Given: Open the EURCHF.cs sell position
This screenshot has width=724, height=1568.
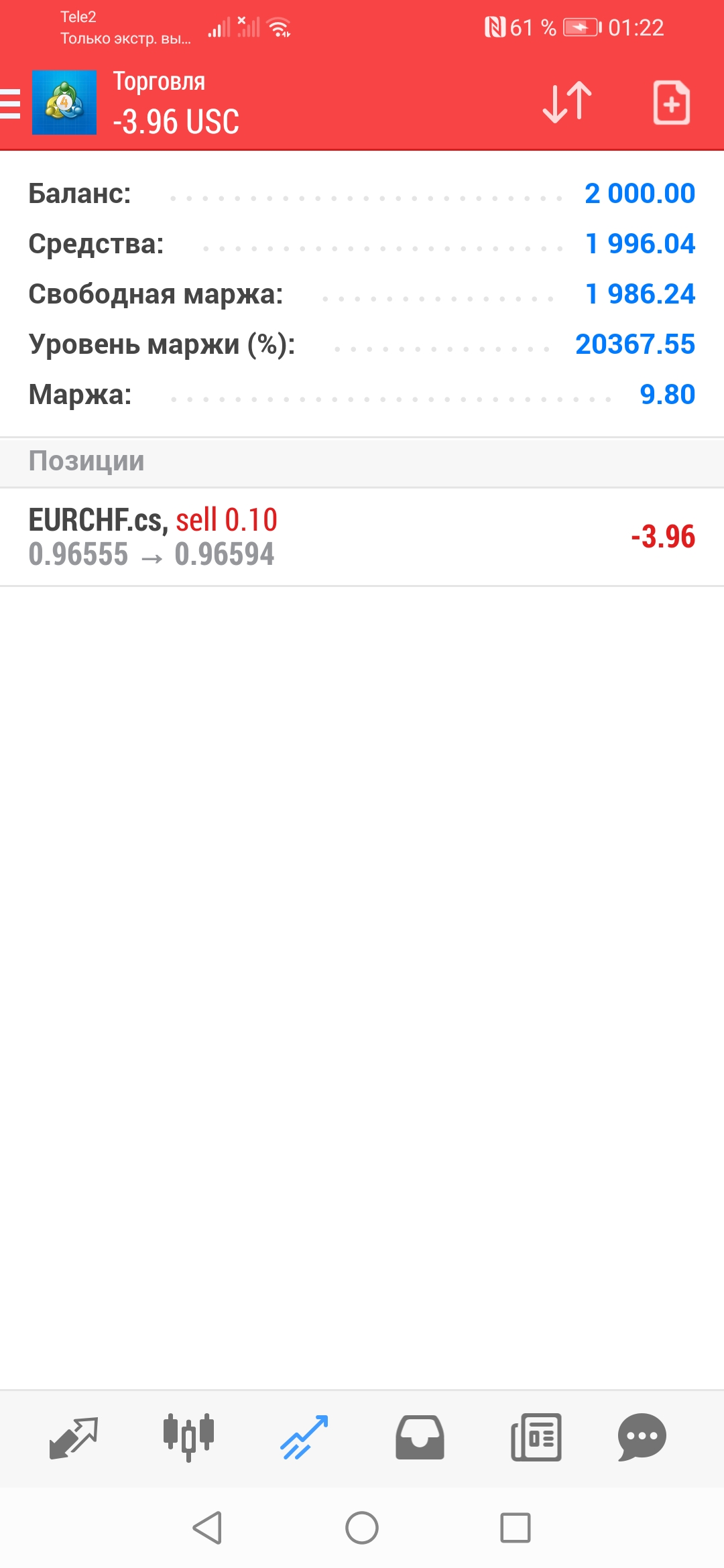Looking at the screenshot, I should click(362, 537).
